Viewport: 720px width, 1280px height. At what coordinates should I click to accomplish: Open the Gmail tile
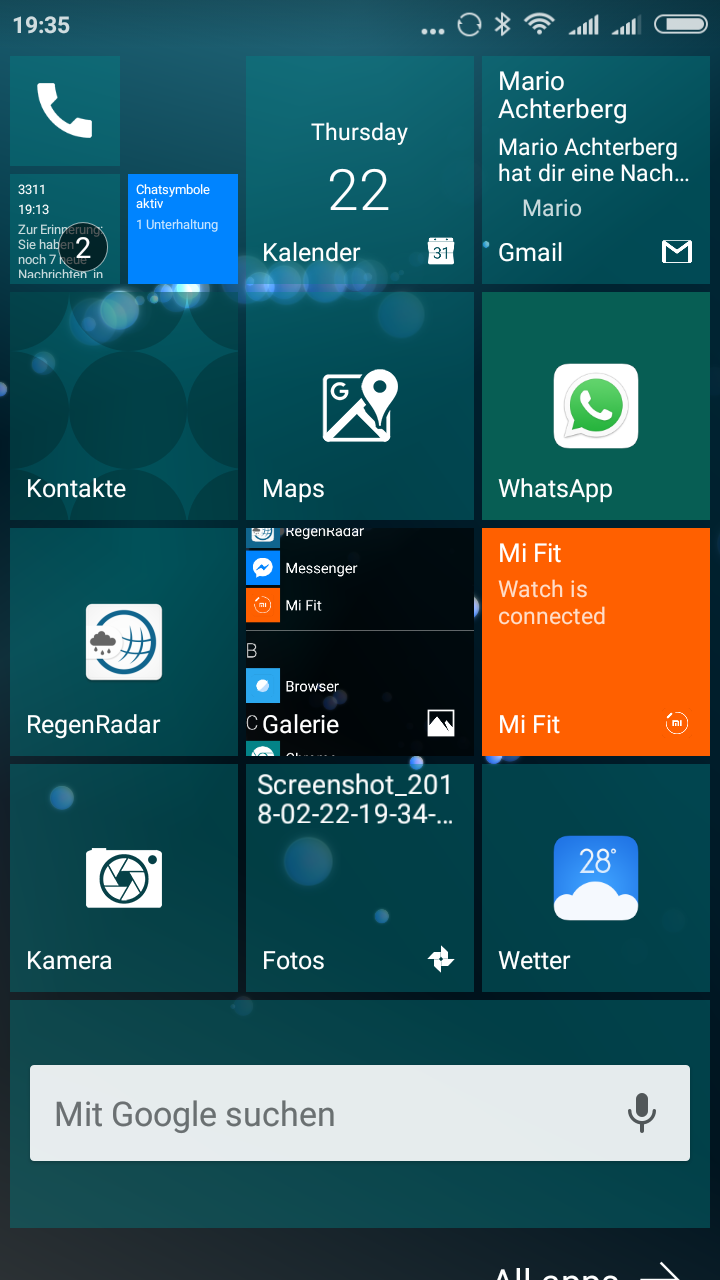pos(596,170)
